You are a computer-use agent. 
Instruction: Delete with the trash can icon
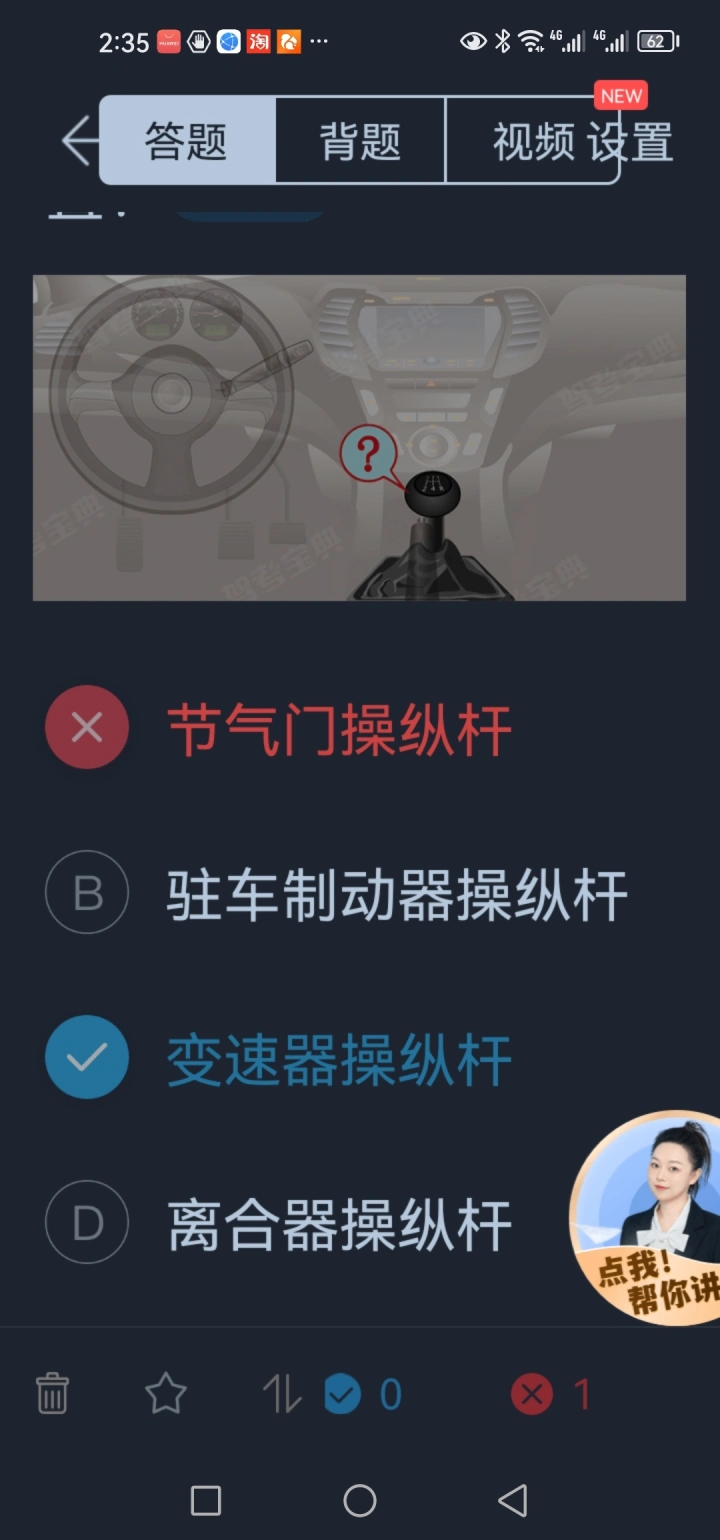(52, 1393)
